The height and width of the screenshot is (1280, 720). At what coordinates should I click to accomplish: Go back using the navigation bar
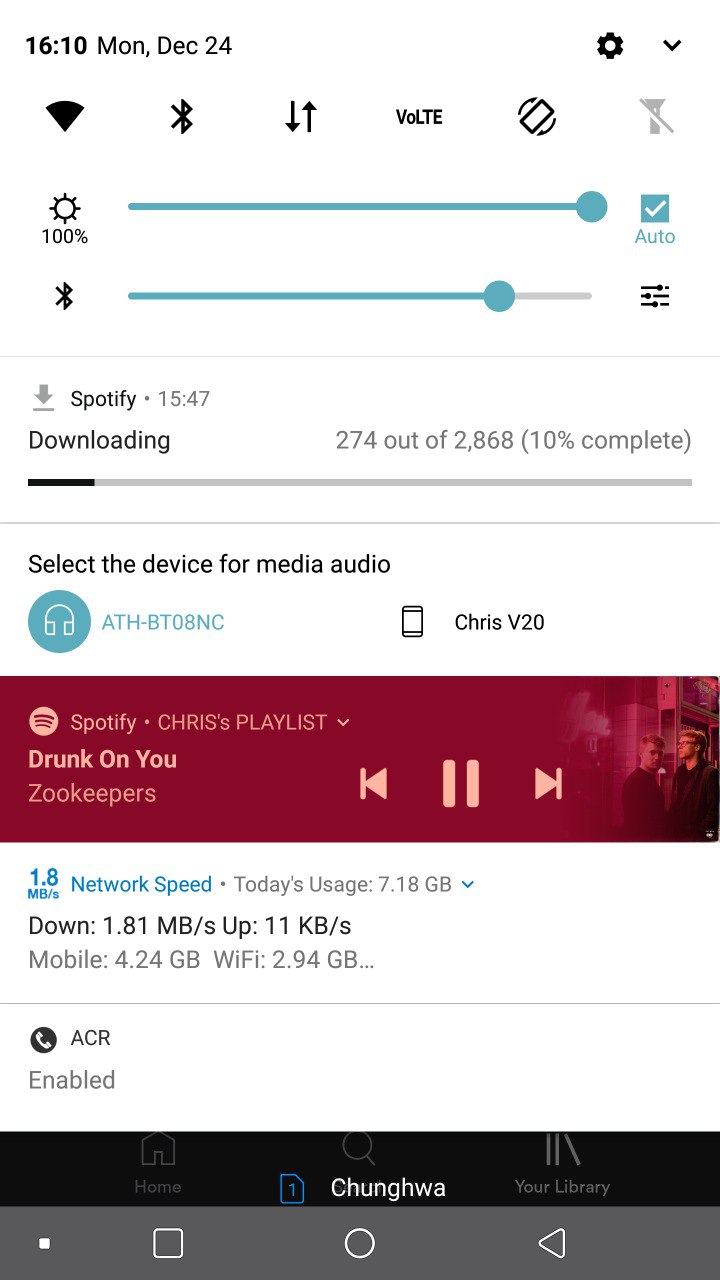click(551, 1243)
